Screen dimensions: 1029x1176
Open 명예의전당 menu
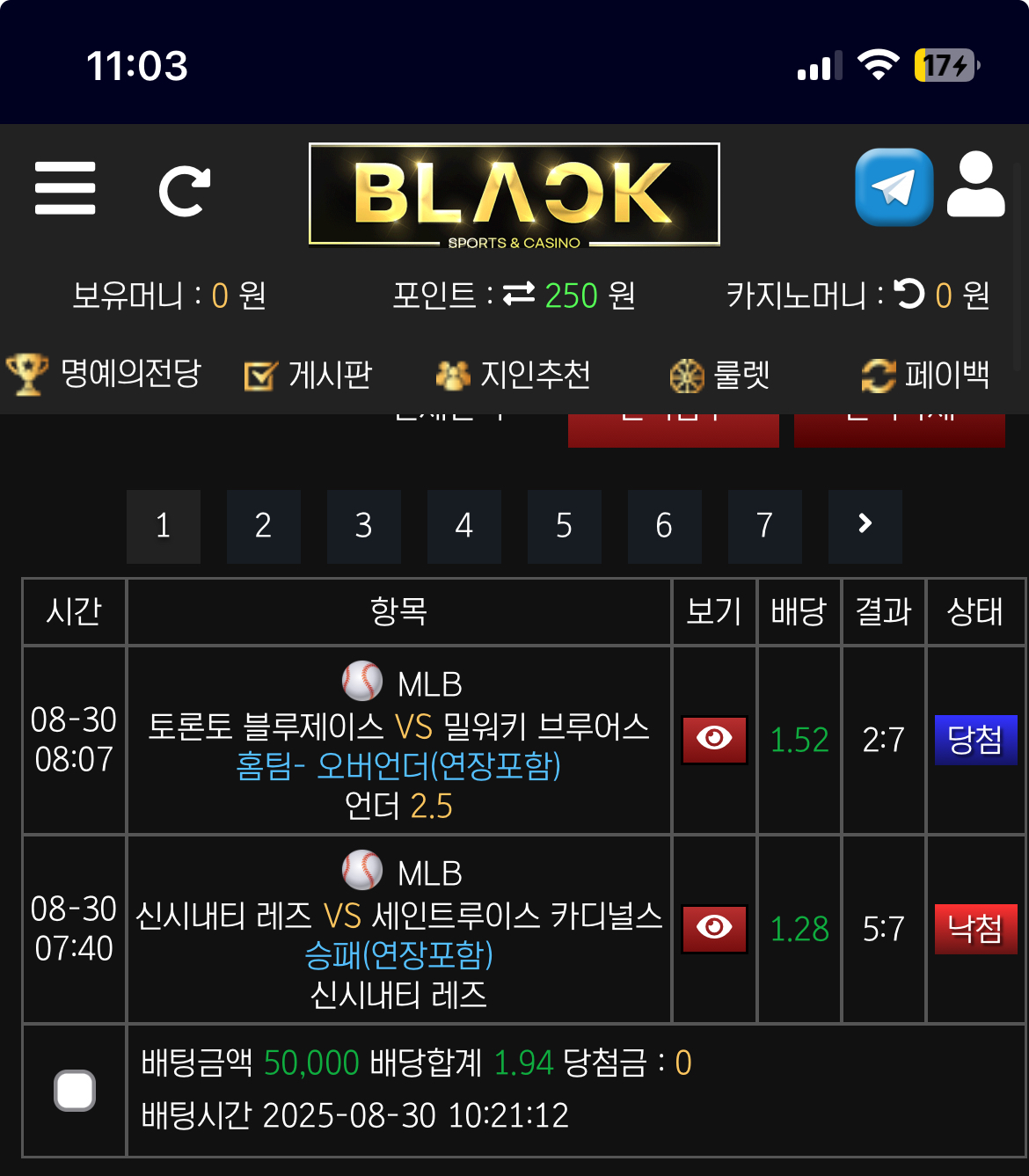(105, 375)
